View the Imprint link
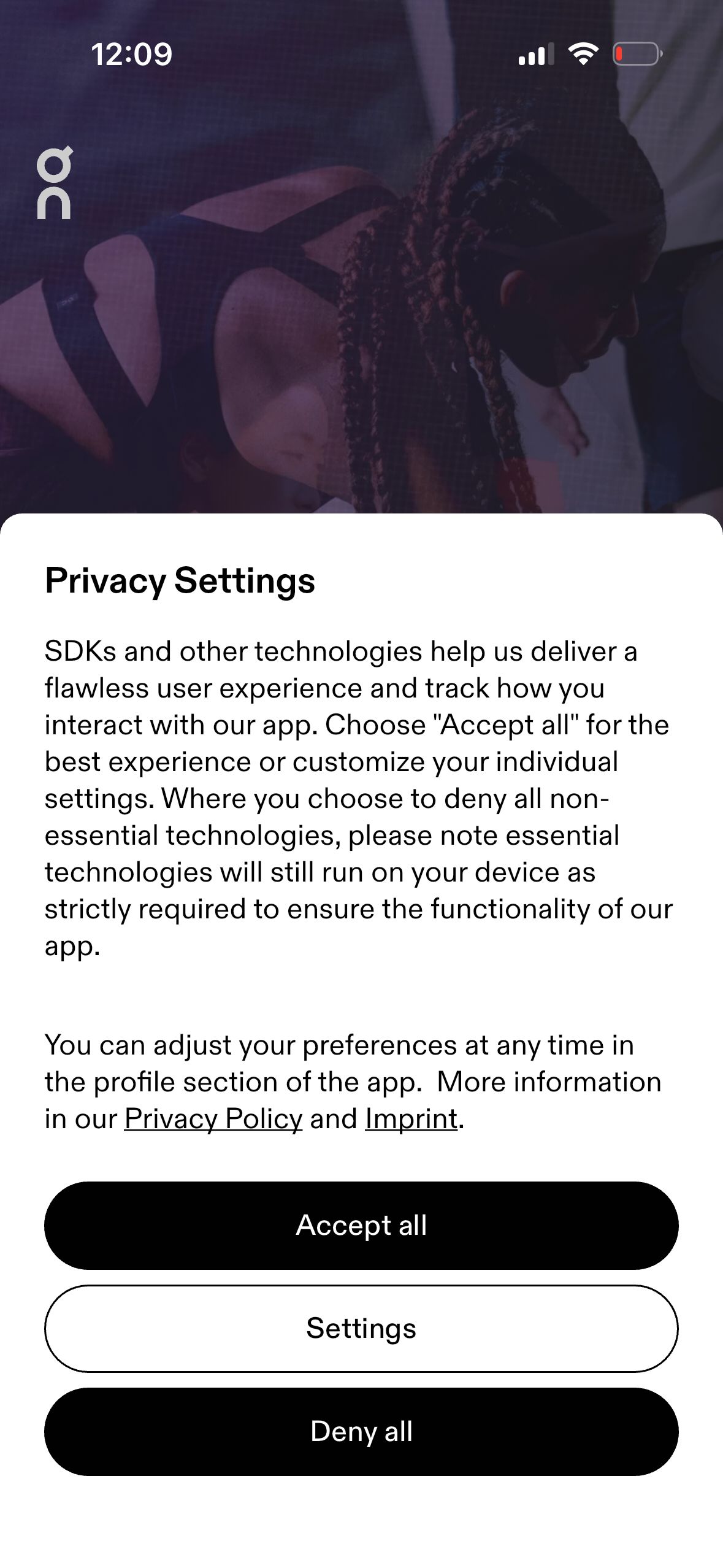This screenshot has height=1568, width=723. pyautogui.click(x=411, y=1118)
